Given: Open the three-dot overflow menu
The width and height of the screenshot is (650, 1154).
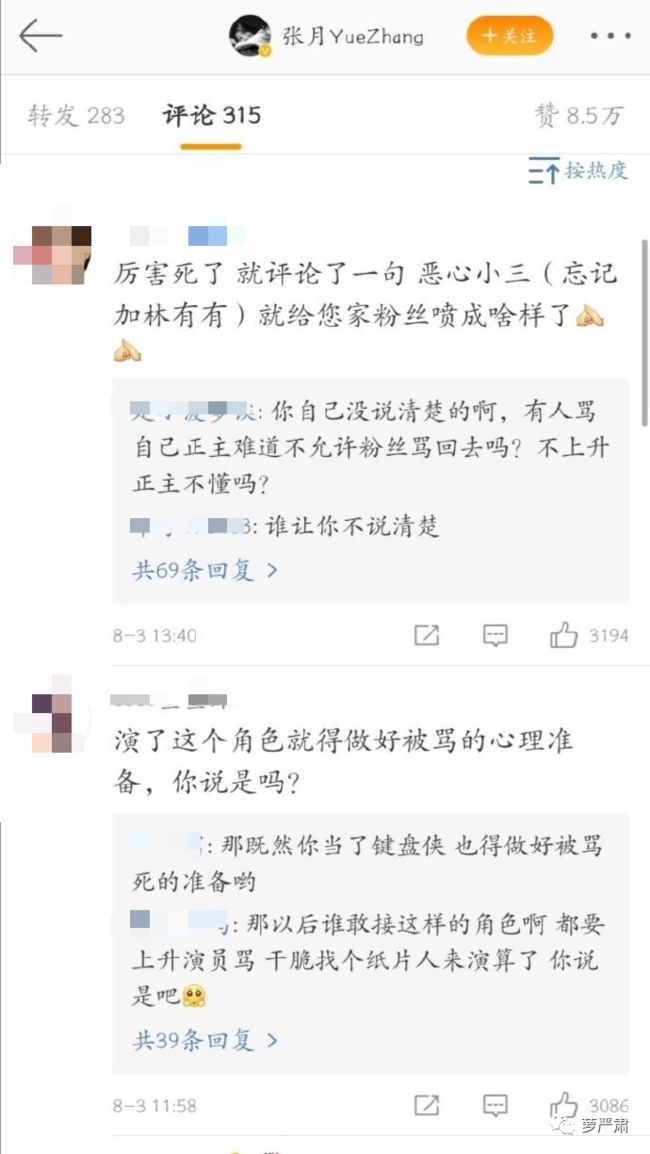Looking at the screenshot, I should 610,35.
